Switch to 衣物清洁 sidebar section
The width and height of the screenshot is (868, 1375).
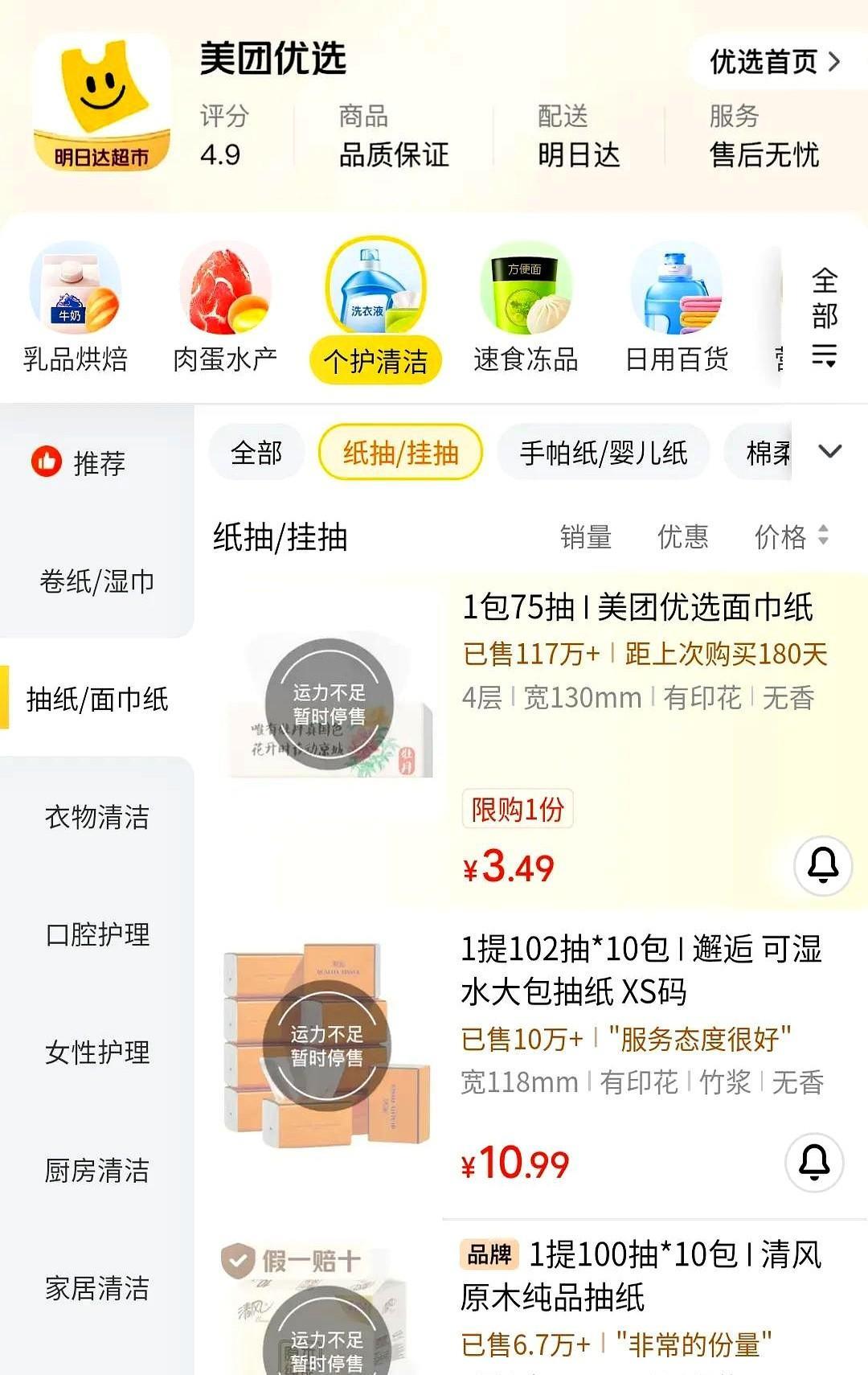point(96,817)
